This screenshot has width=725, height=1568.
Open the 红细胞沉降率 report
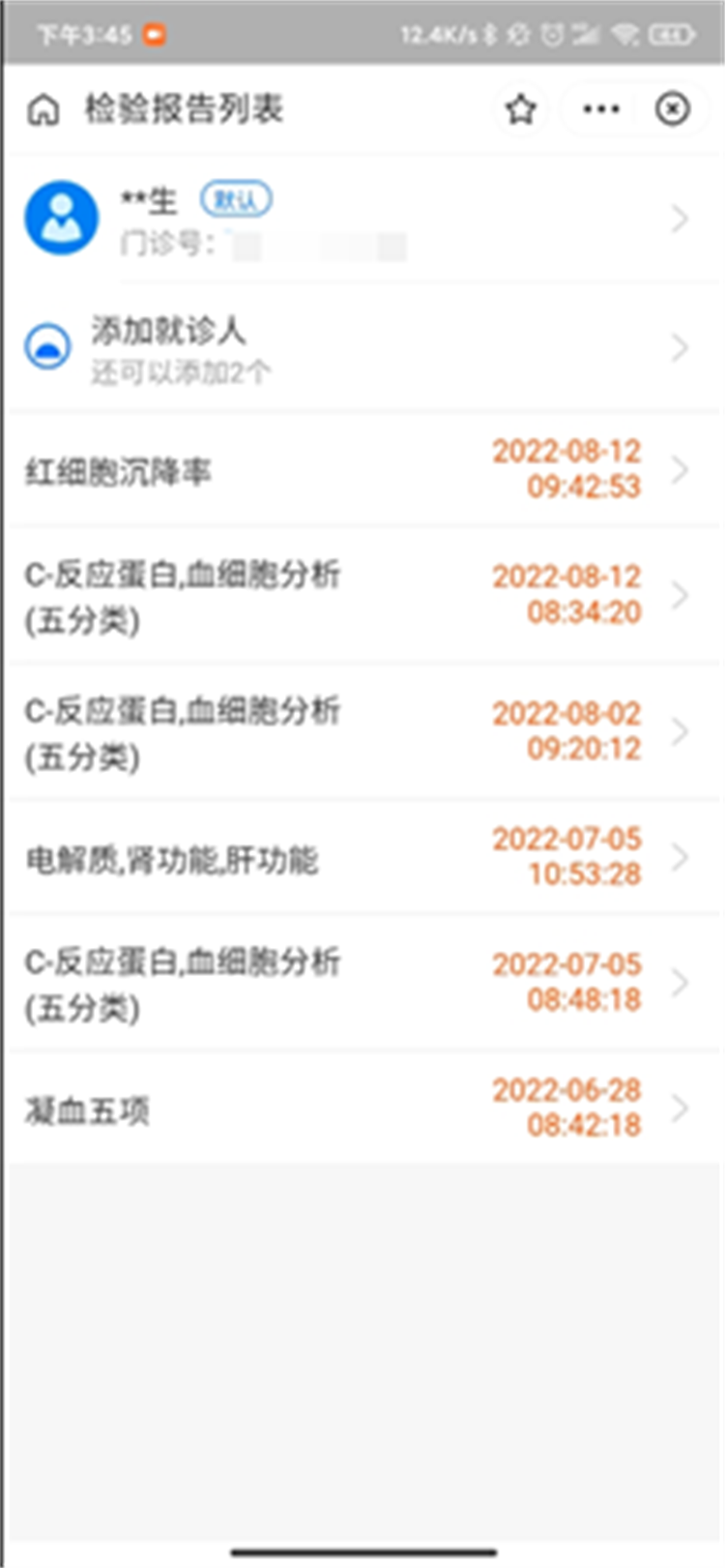coord(362,470)
